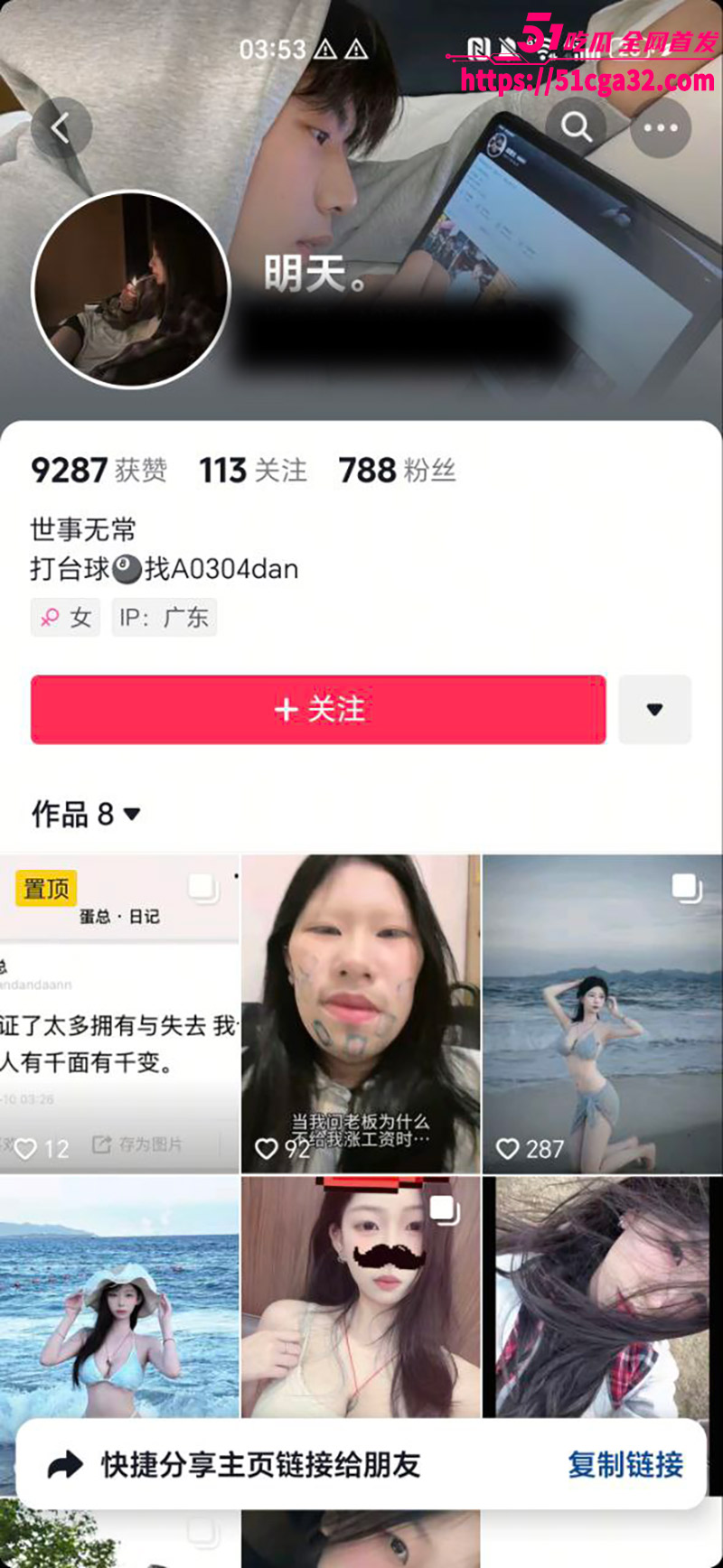This screenshot has height=1568, width=723.
Task: Go back using the top-left arrow
Action: tap(61, 128)
